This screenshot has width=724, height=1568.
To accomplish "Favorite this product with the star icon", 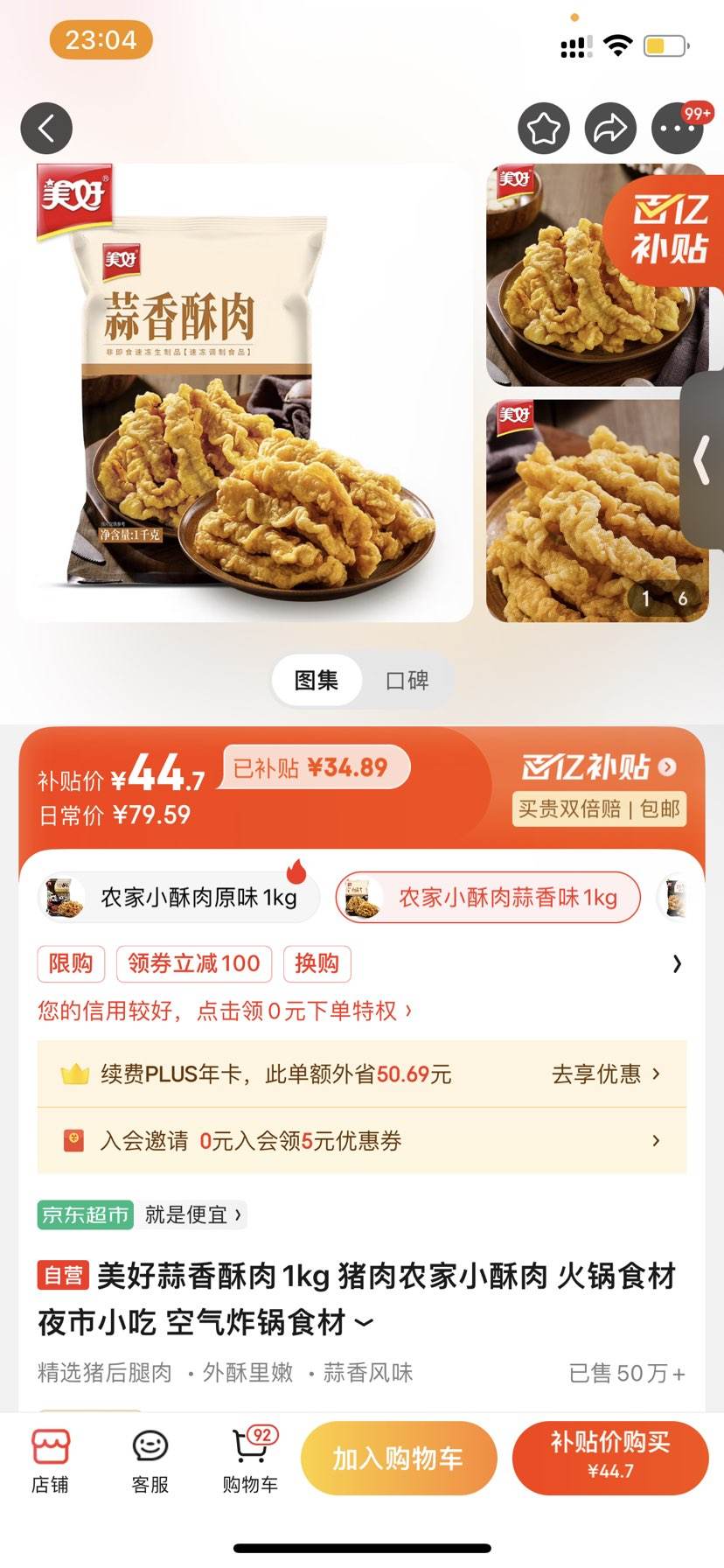I will pos(543,129).
